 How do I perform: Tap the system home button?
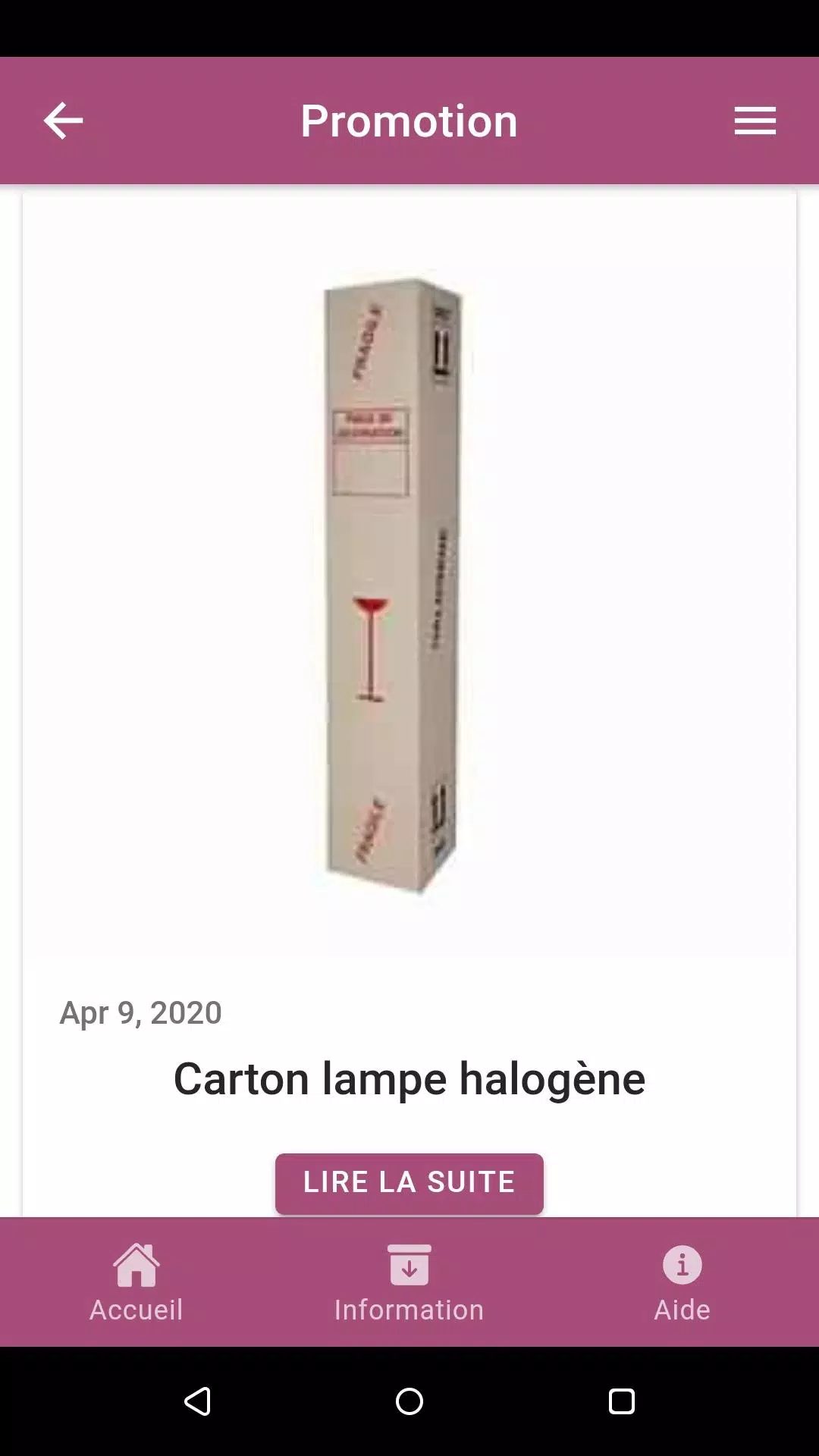(x=409, y=1401)
